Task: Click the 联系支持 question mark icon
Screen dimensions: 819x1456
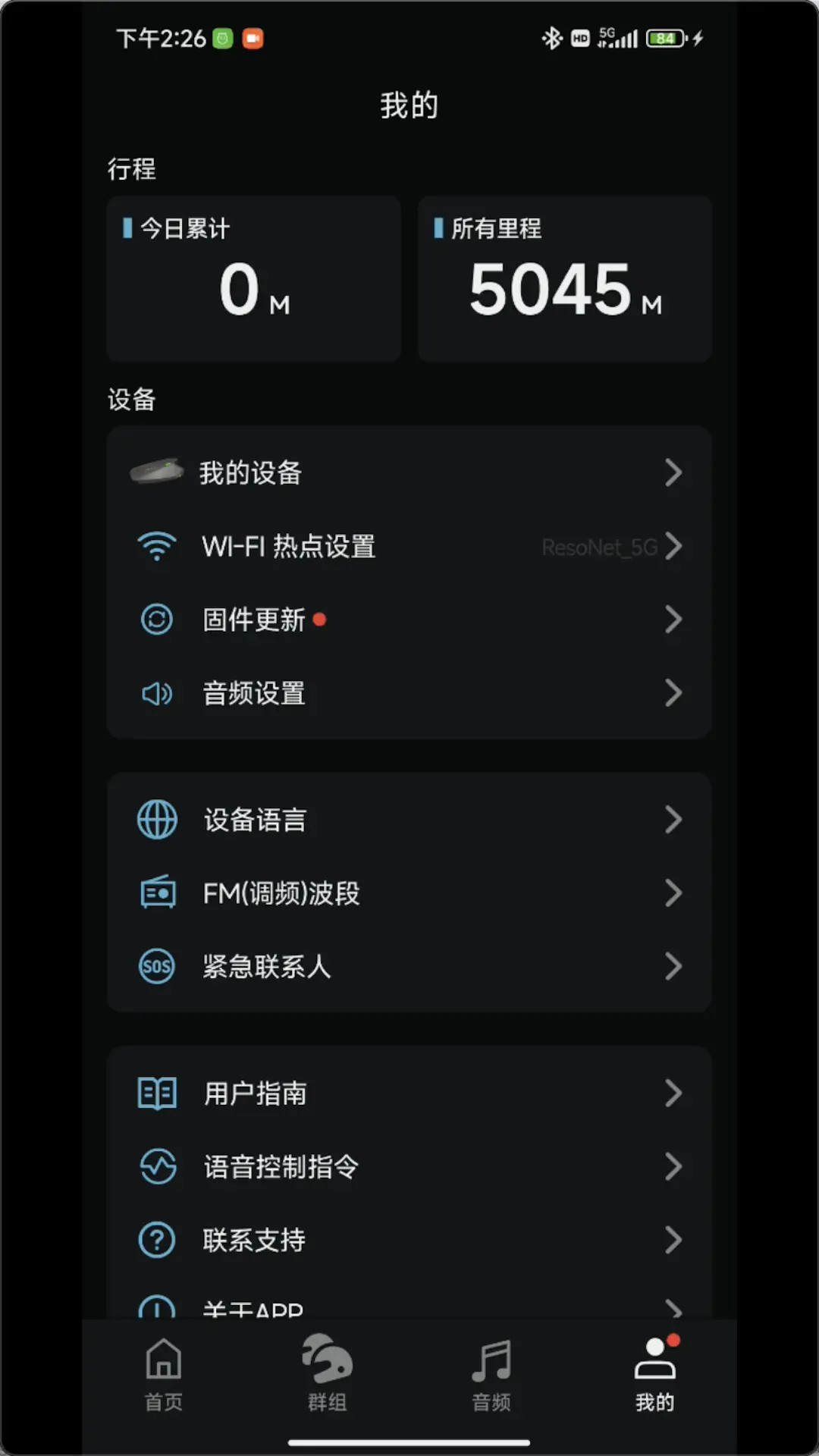Action: pyautogui.click(x=157, y=1239)
